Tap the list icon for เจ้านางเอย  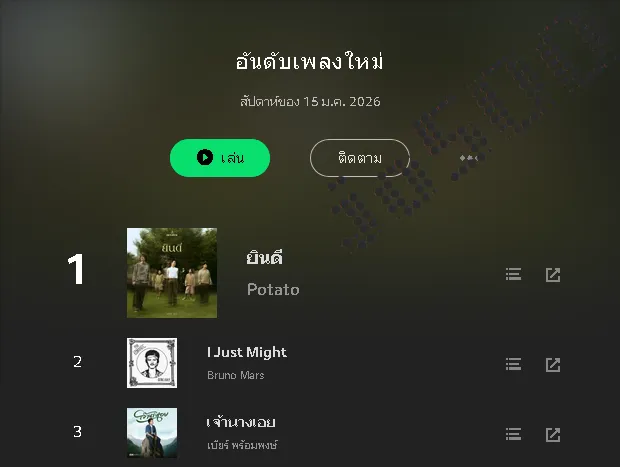pos(513,434)
